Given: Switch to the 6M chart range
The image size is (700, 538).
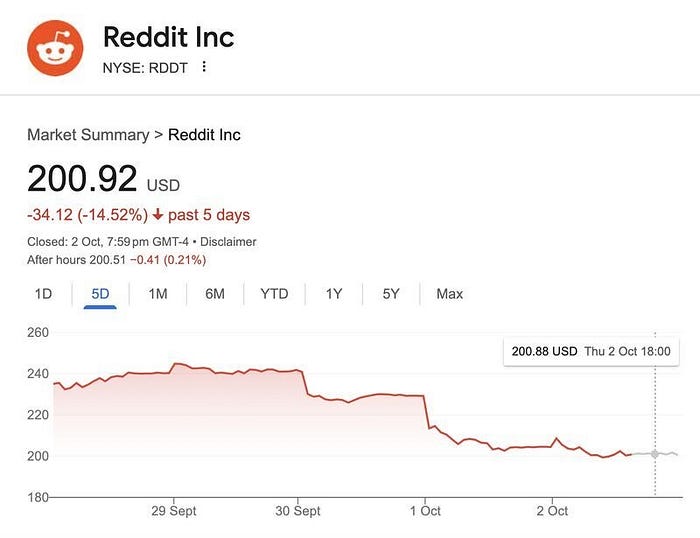Looking at the screenshot, I should click(x=215, y=294).
